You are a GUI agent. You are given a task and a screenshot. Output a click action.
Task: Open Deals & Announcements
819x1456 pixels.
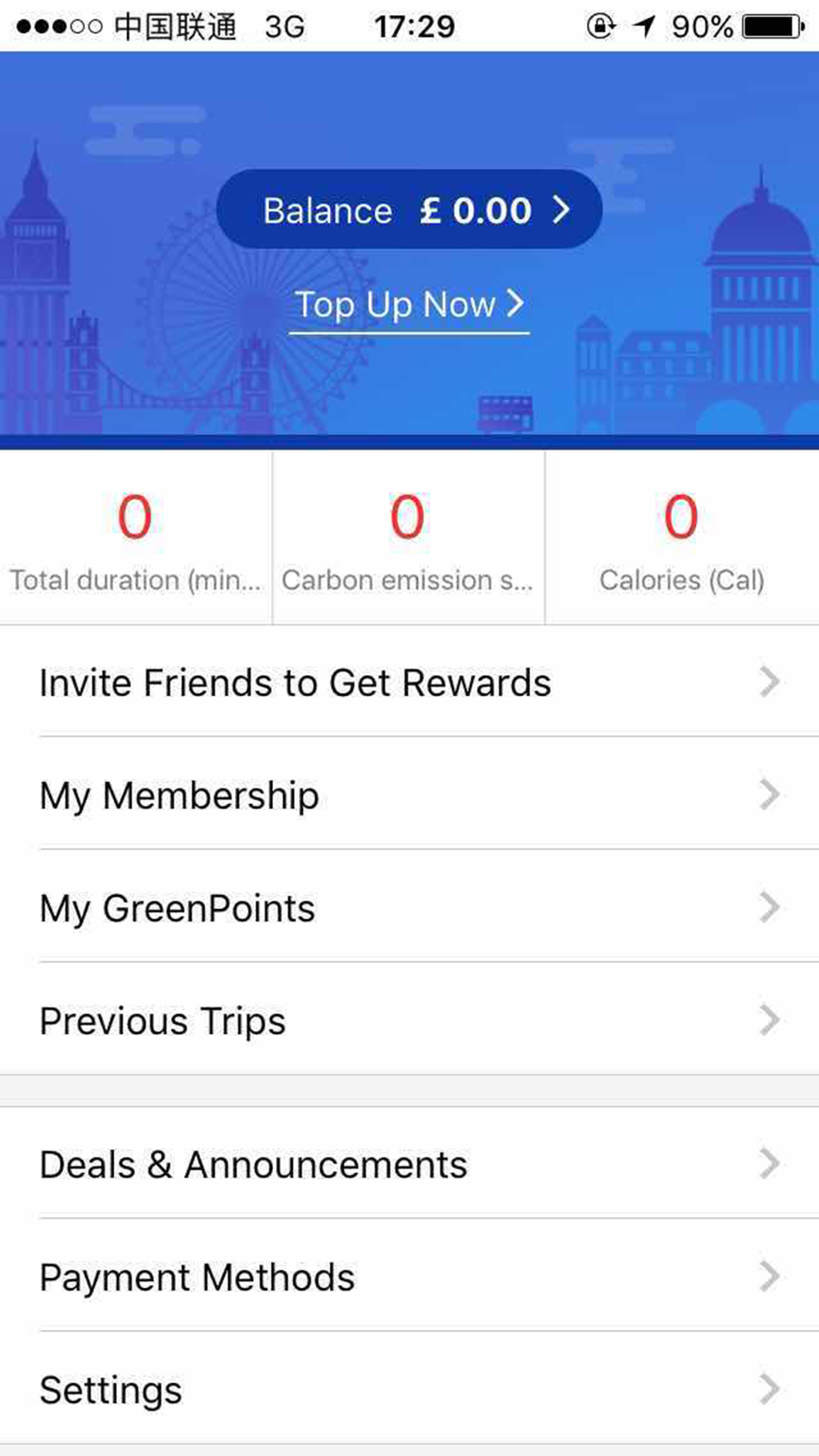409,1163
